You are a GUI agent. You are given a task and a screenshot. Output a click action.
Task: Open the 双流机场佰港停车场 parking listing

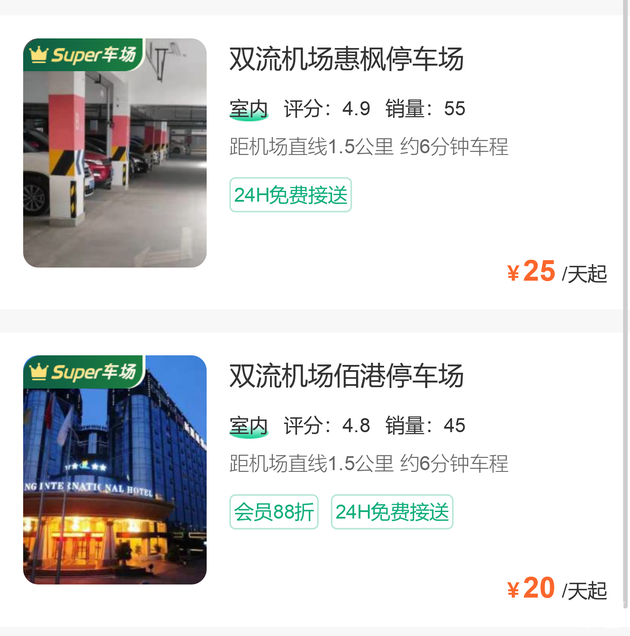pyautogui.click(x=346, y=377)
